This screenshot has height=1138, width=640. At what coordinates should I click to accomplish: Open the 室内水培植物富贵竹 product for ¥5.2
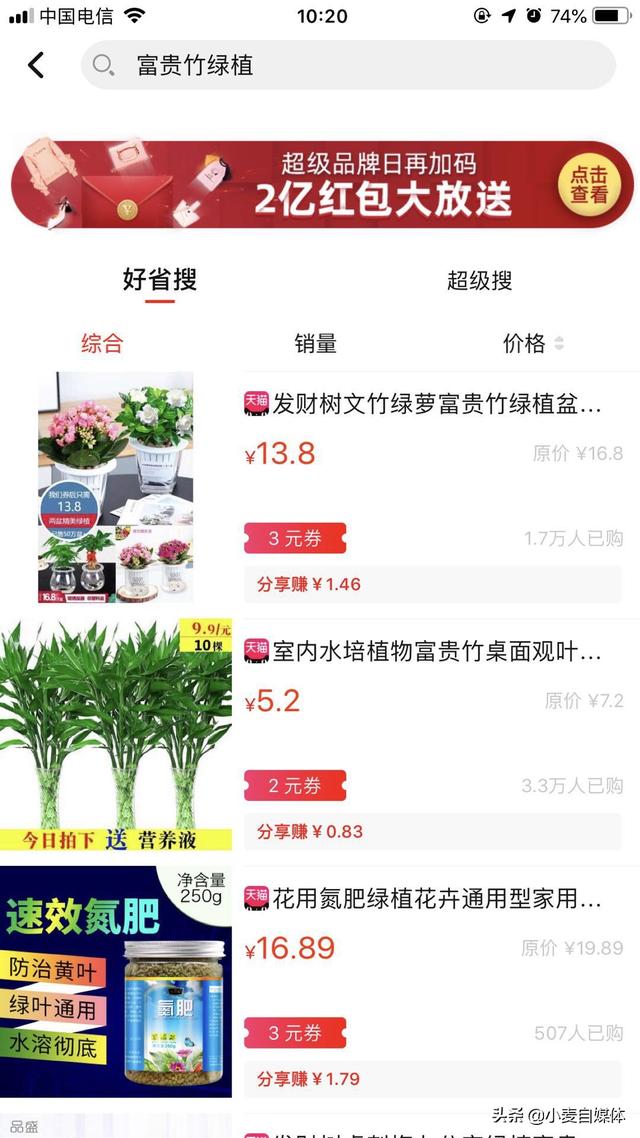[436, 652]
